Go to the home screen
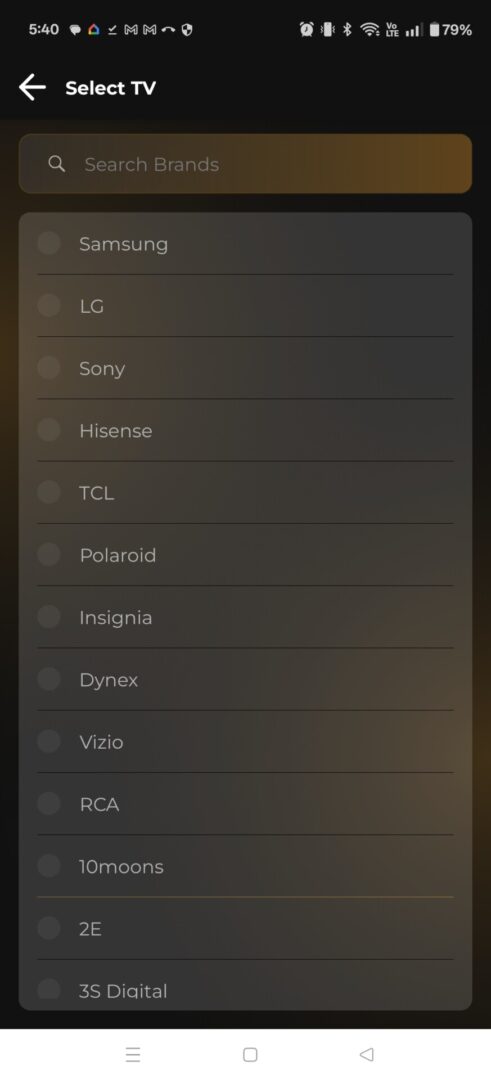Image resolution: width=491 pixels, height=1080 pixels. click(x=250, y=1055)
